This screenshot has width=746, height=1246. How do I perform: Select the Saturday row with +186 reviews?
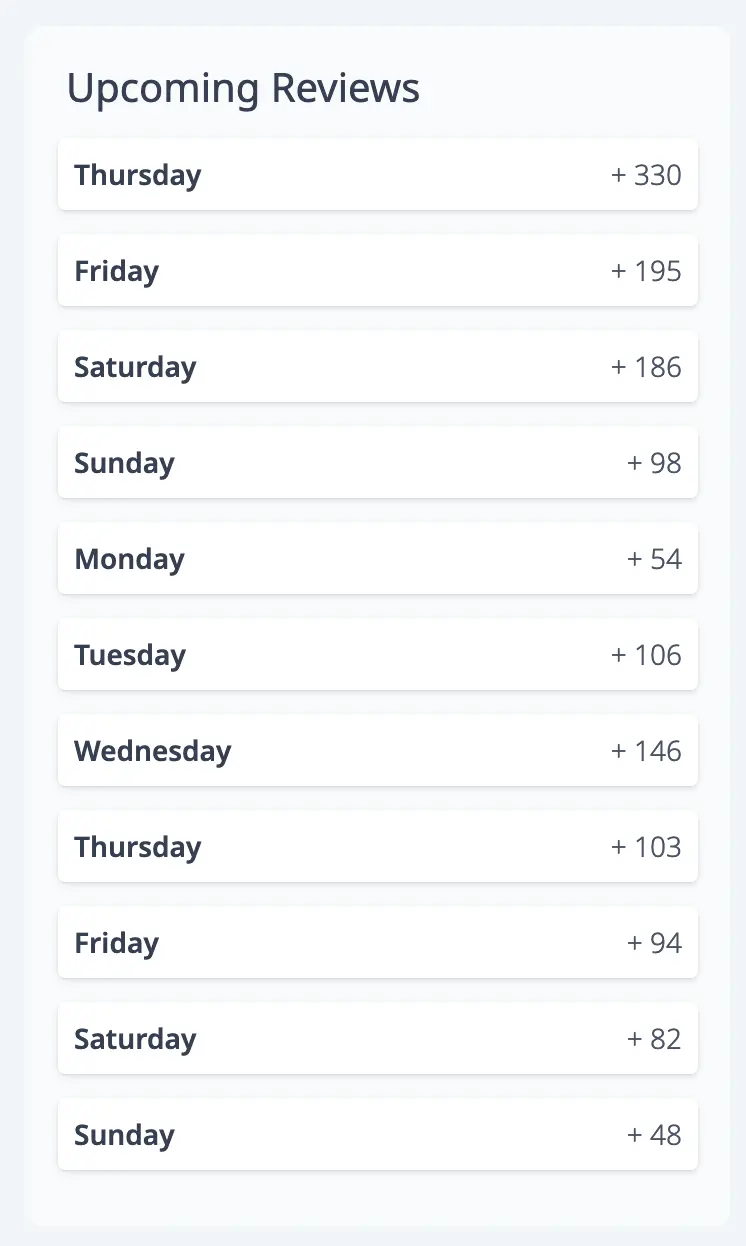pyautogui.click(x=378, y=367)
